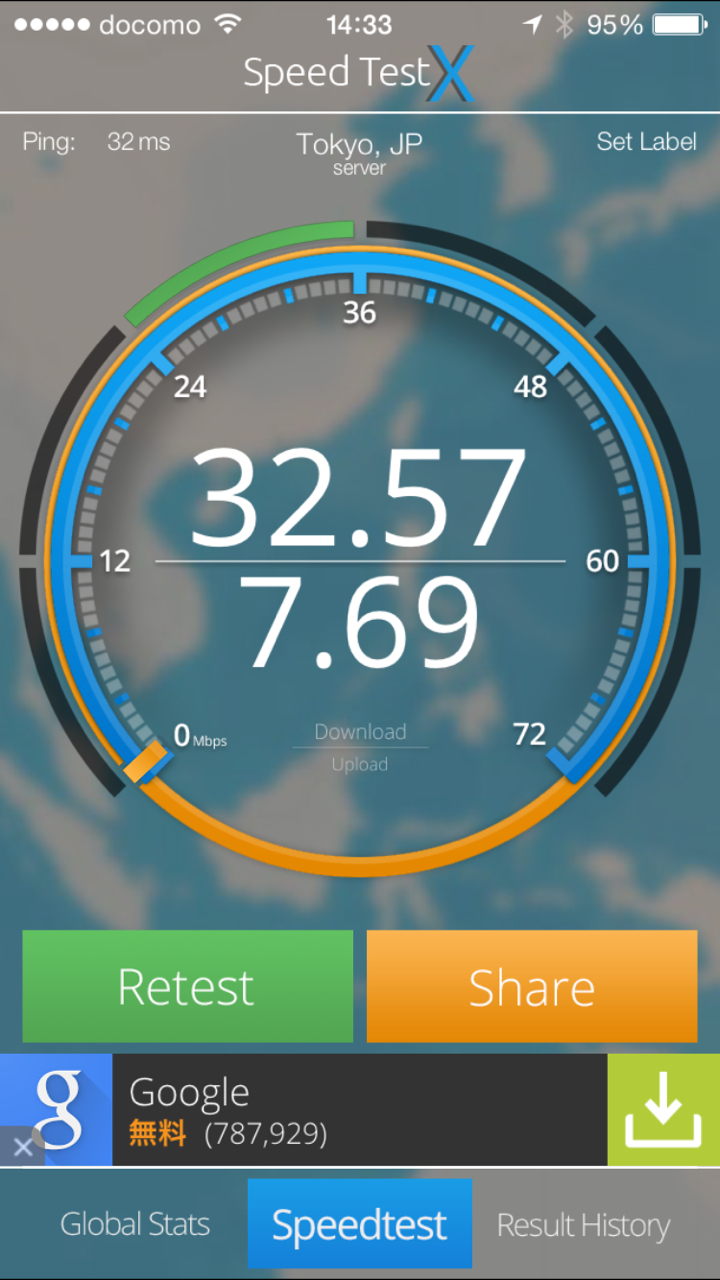Change the Tokyo, JP server
The image size is (720, 1280).
(359, 151)
